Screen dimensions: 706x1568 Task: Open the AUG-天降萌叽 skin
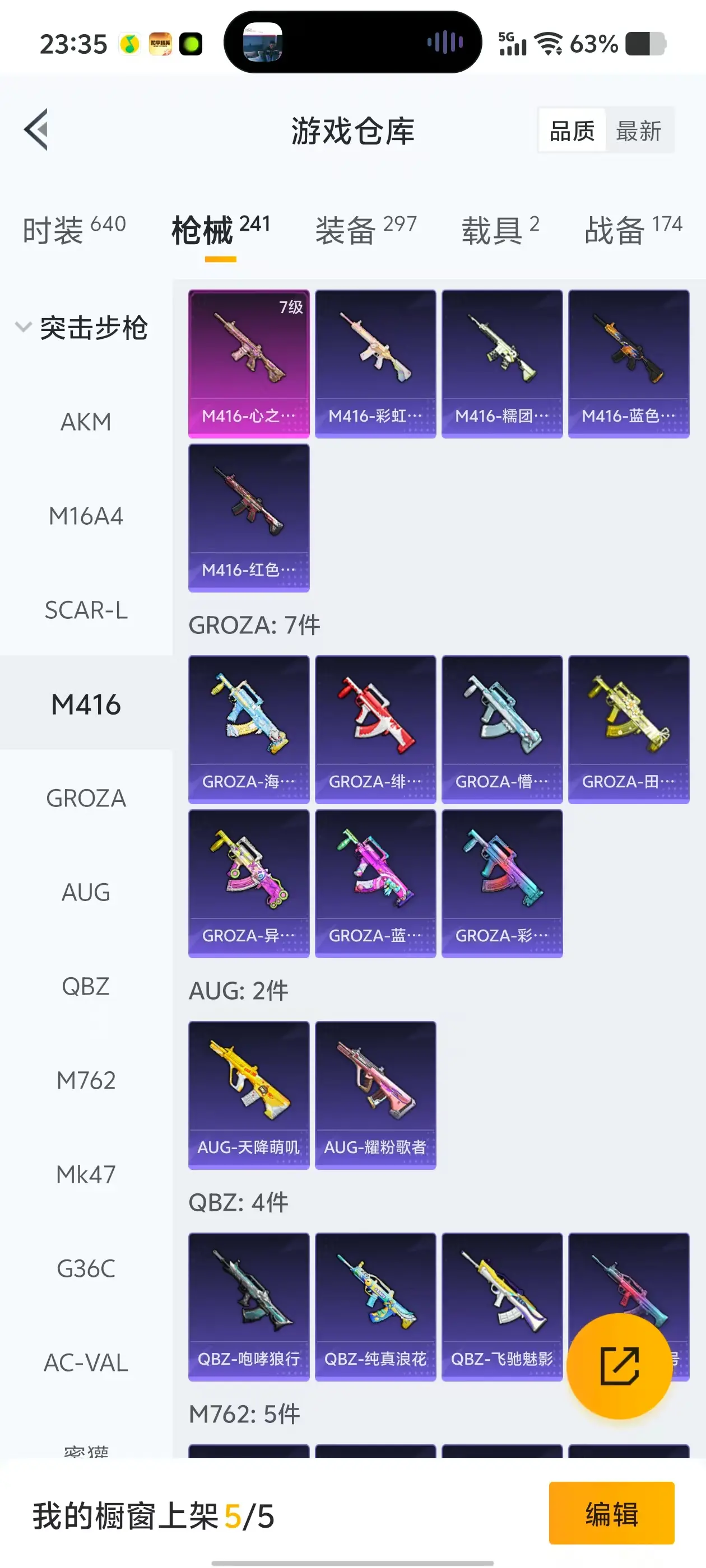click(249, 1094)
